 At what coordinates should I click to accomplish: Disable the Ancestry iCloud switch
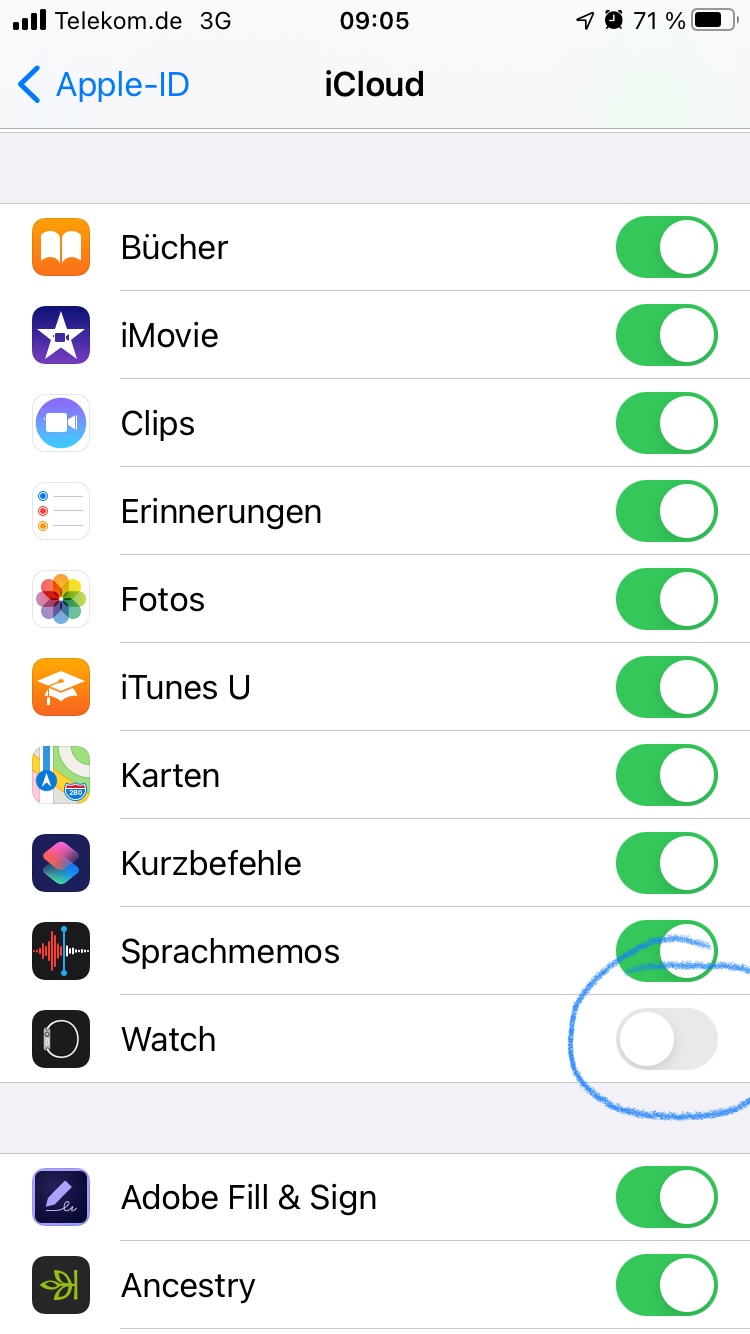[x=666, y=1285]
